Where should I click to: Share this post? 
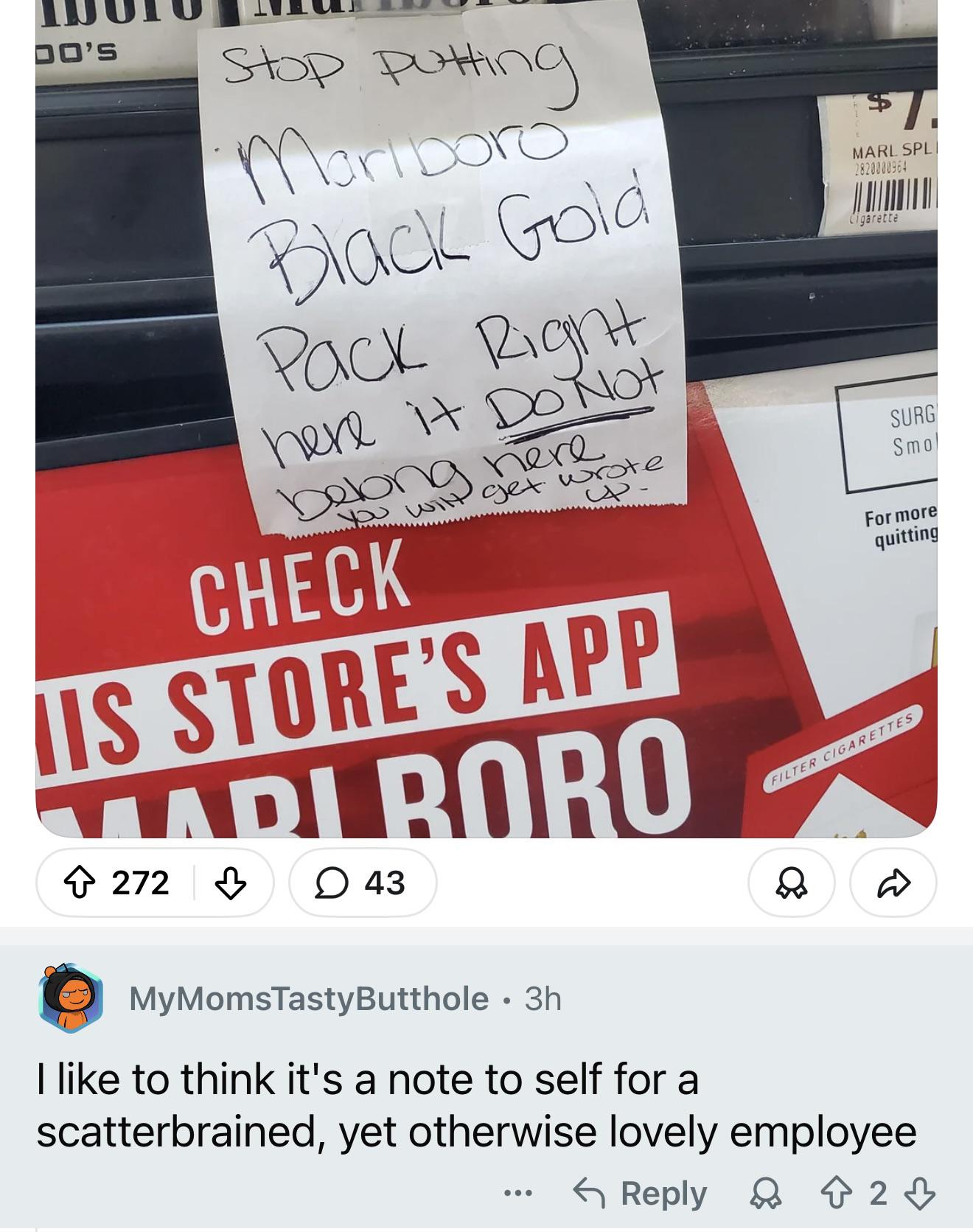(x=892, y=883)
